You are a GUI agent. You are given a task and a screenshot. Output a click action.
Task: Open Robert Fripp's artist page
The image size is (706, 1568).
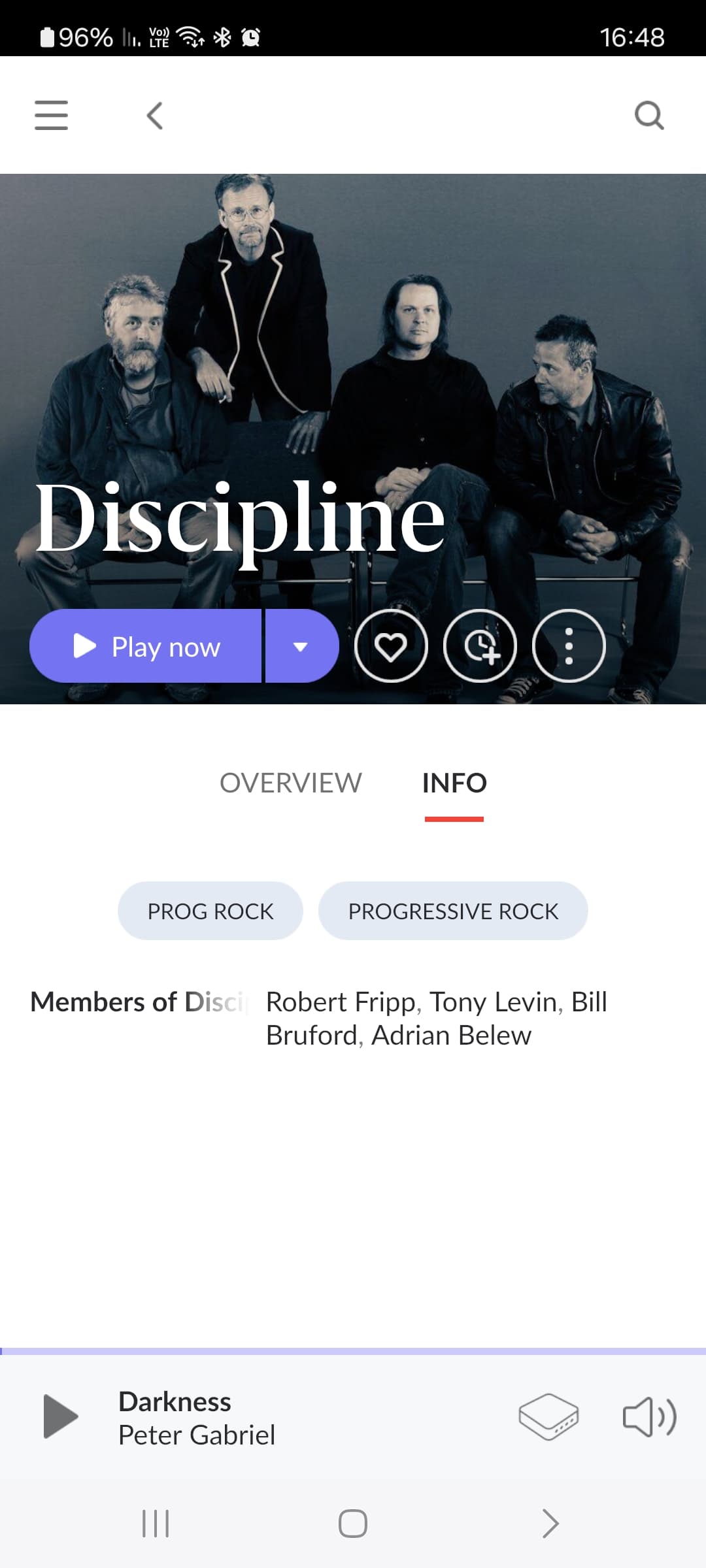341,1002
